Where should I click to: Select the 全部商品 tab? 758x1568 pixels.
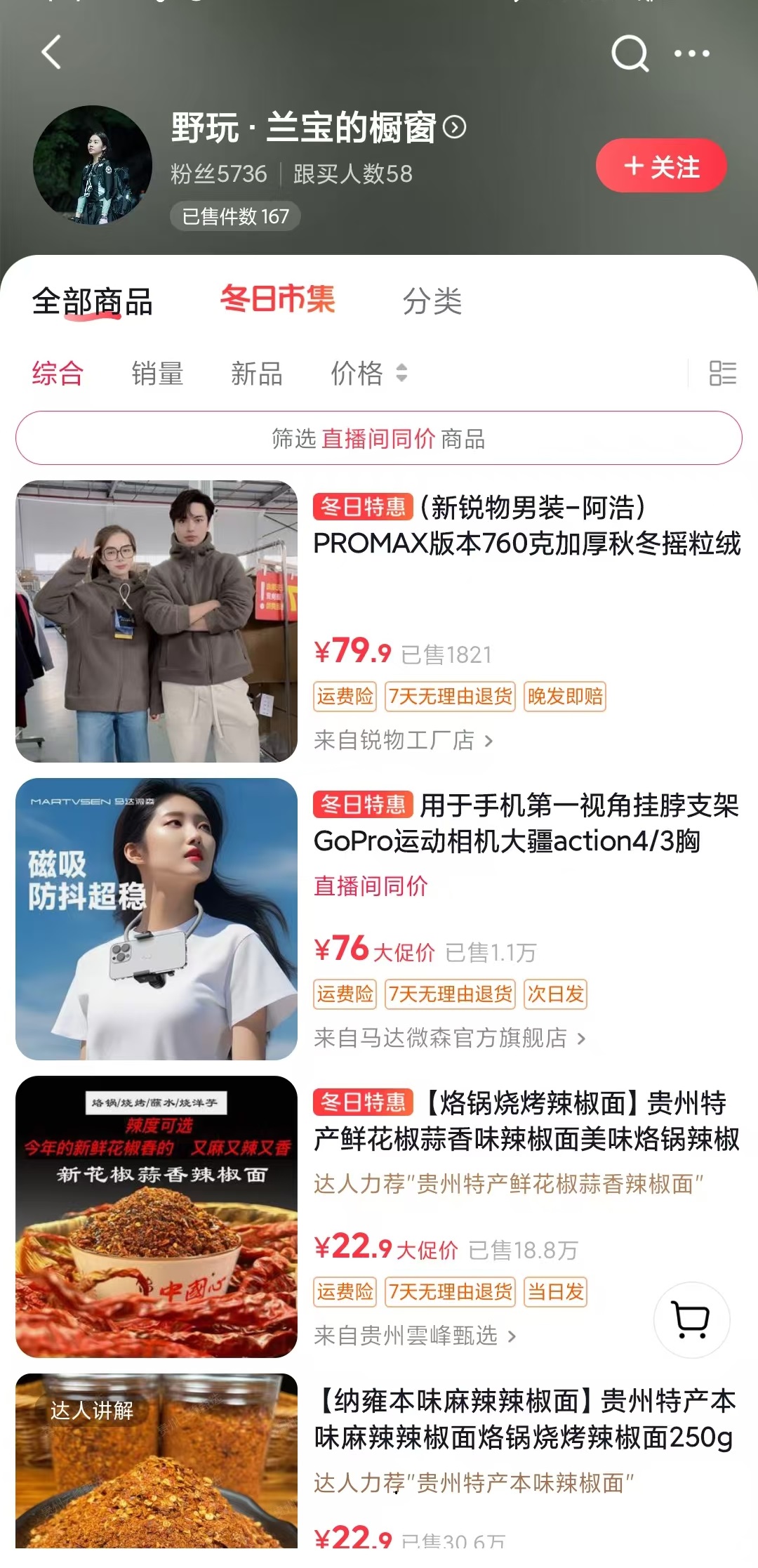click(92, 302)
